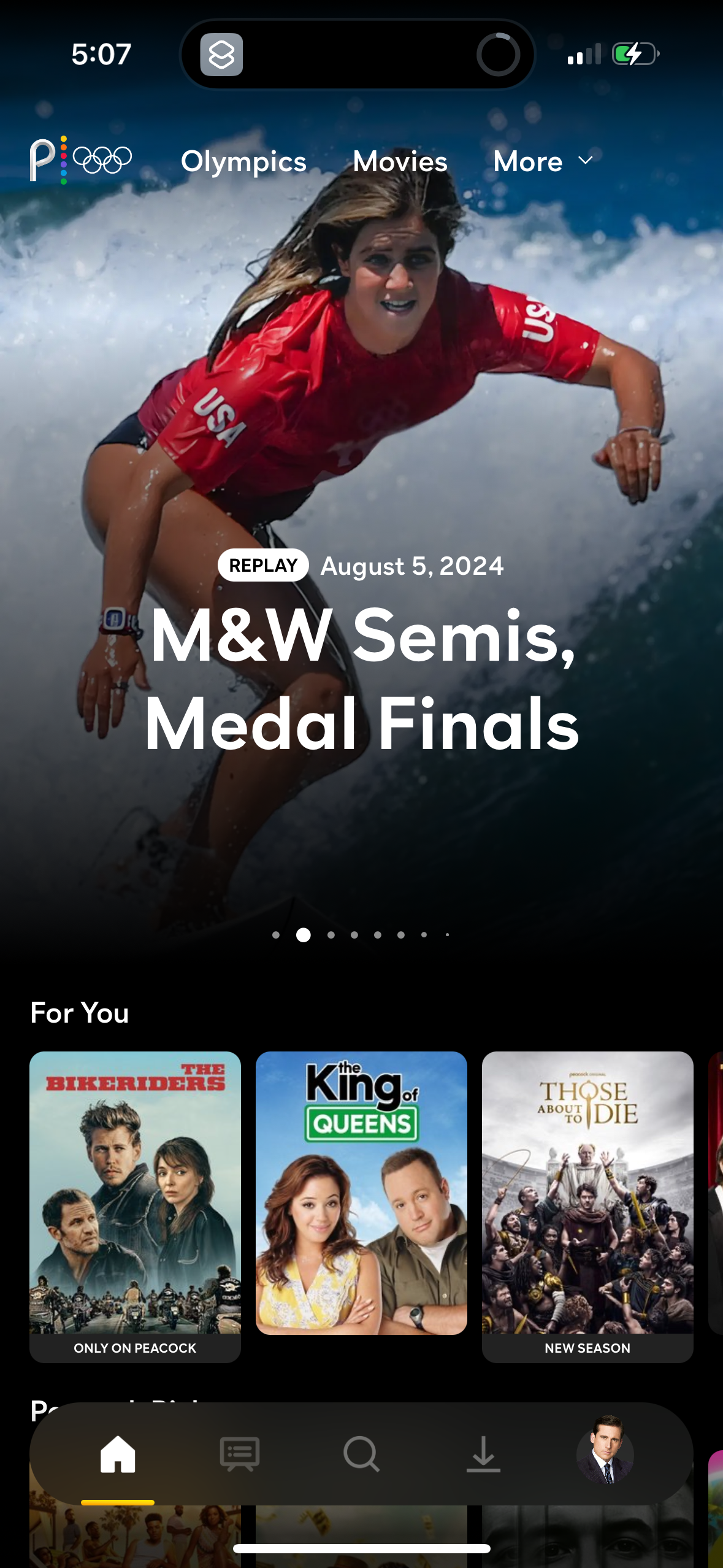This screenshot has height=1568, width=723.
Task: Open the channels guide tab
Action: (x=240, y=1454)
